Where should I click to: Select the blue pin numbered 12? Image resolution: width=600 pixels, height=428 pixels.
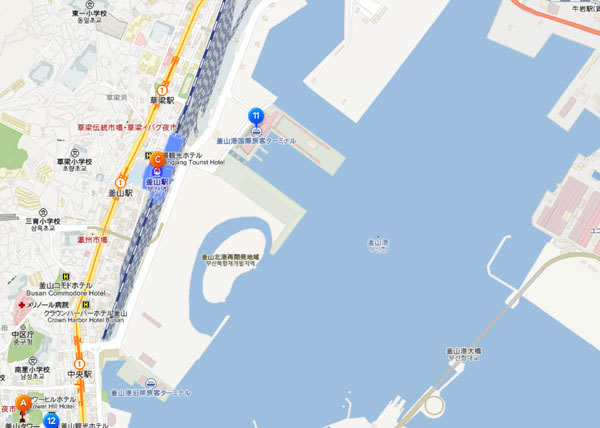[x=51, y=421]
